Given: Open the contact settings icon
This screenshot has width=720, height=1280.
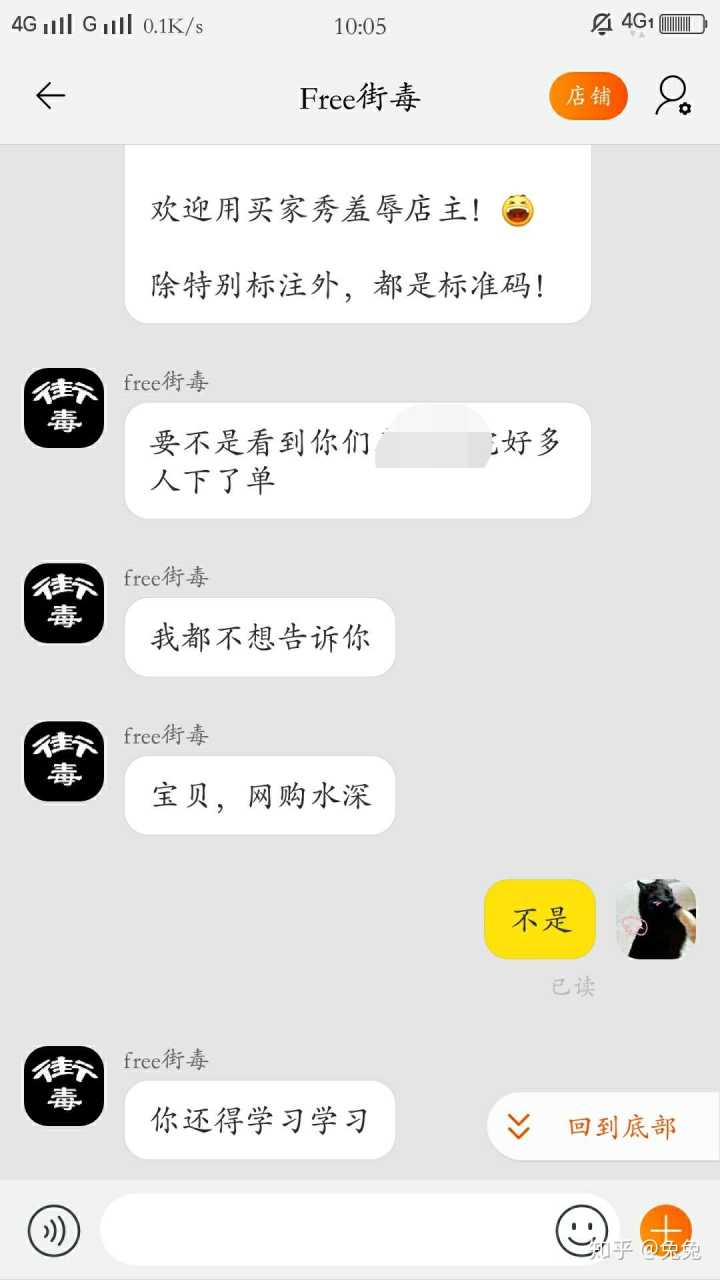Looking at the screenshot, I should click(673, 96).
